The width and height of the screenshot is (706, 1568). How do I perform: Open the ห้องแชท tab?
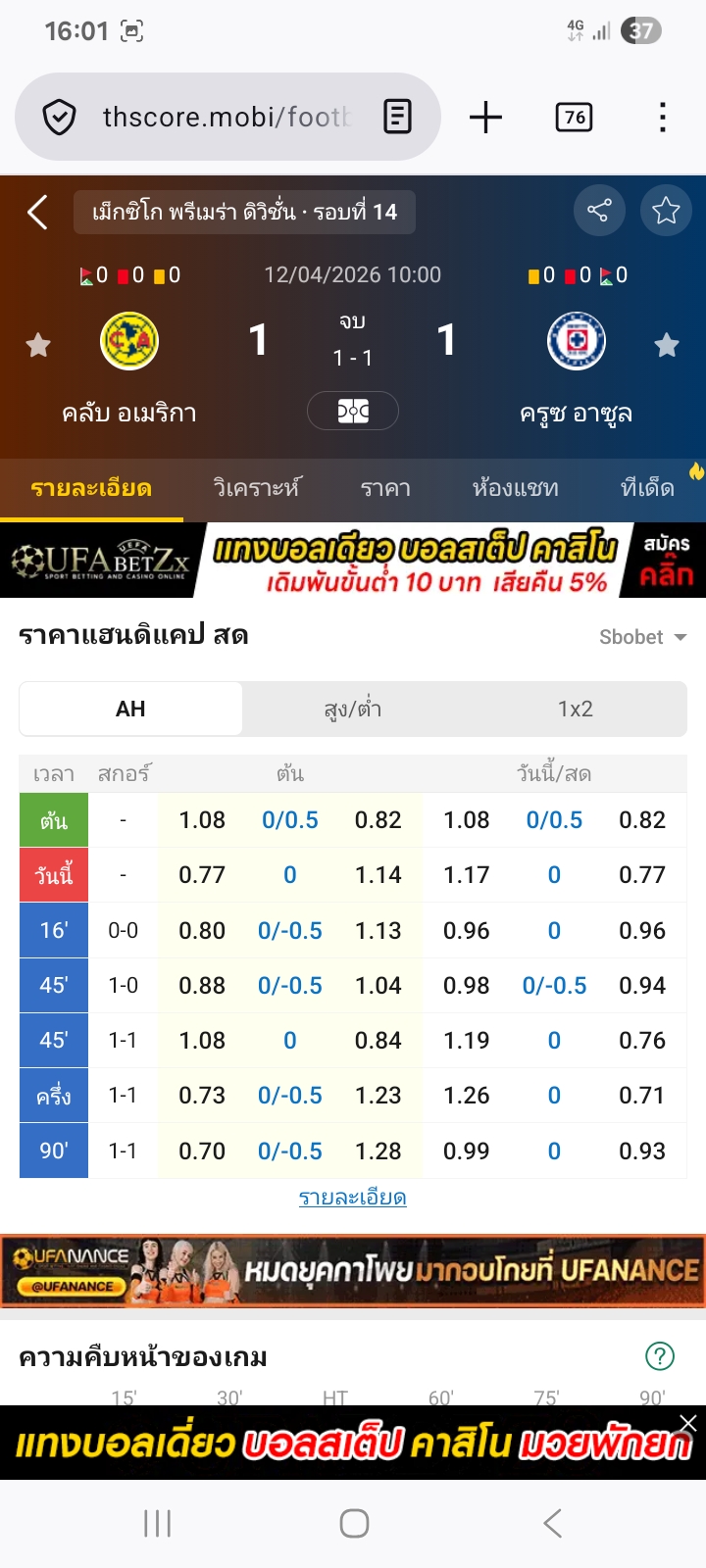click(x=515, y=488)
